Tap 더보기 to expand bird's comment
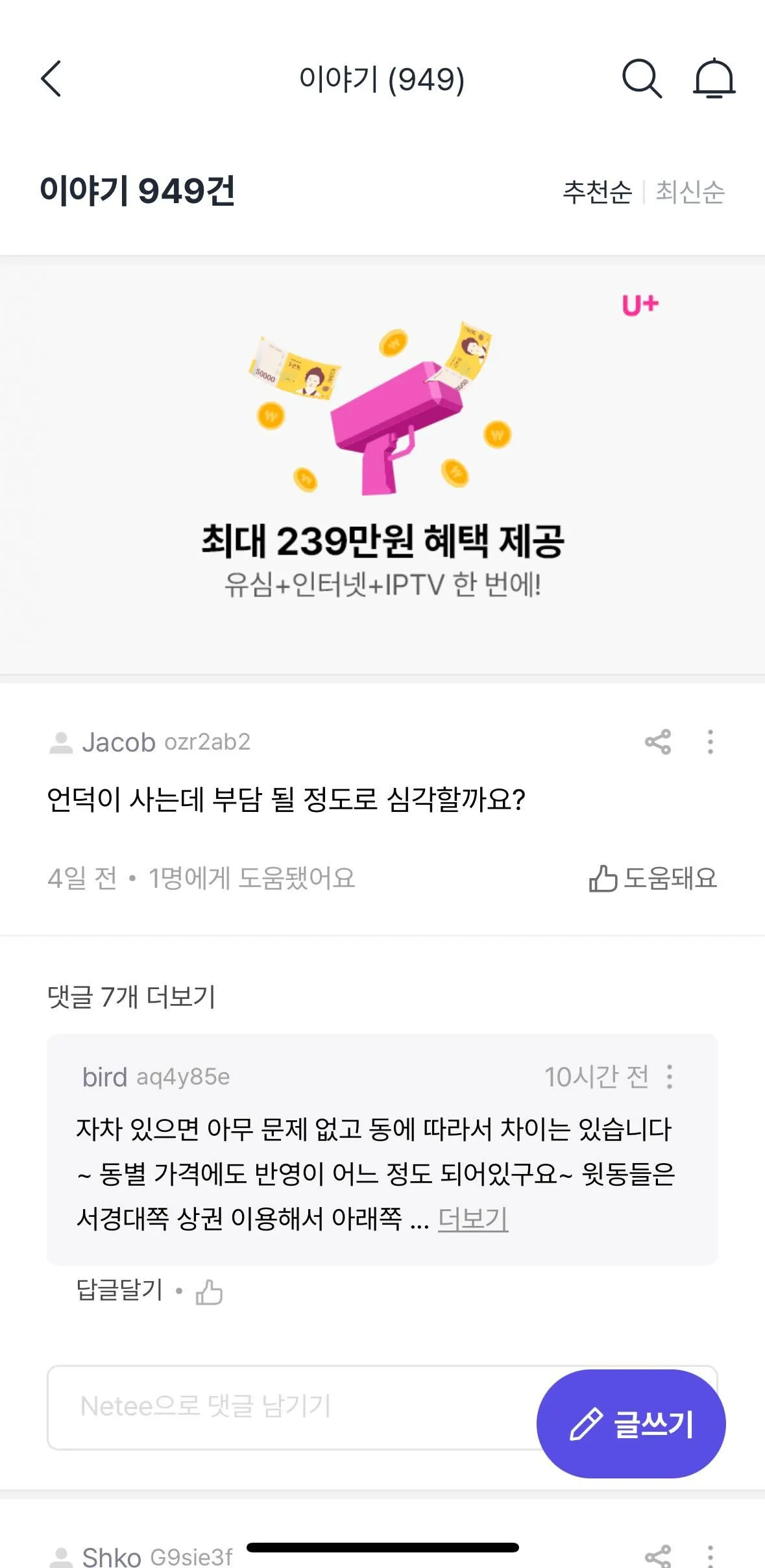The image size is (765, 1568). pyautogui.click(x=473, y=1218)
